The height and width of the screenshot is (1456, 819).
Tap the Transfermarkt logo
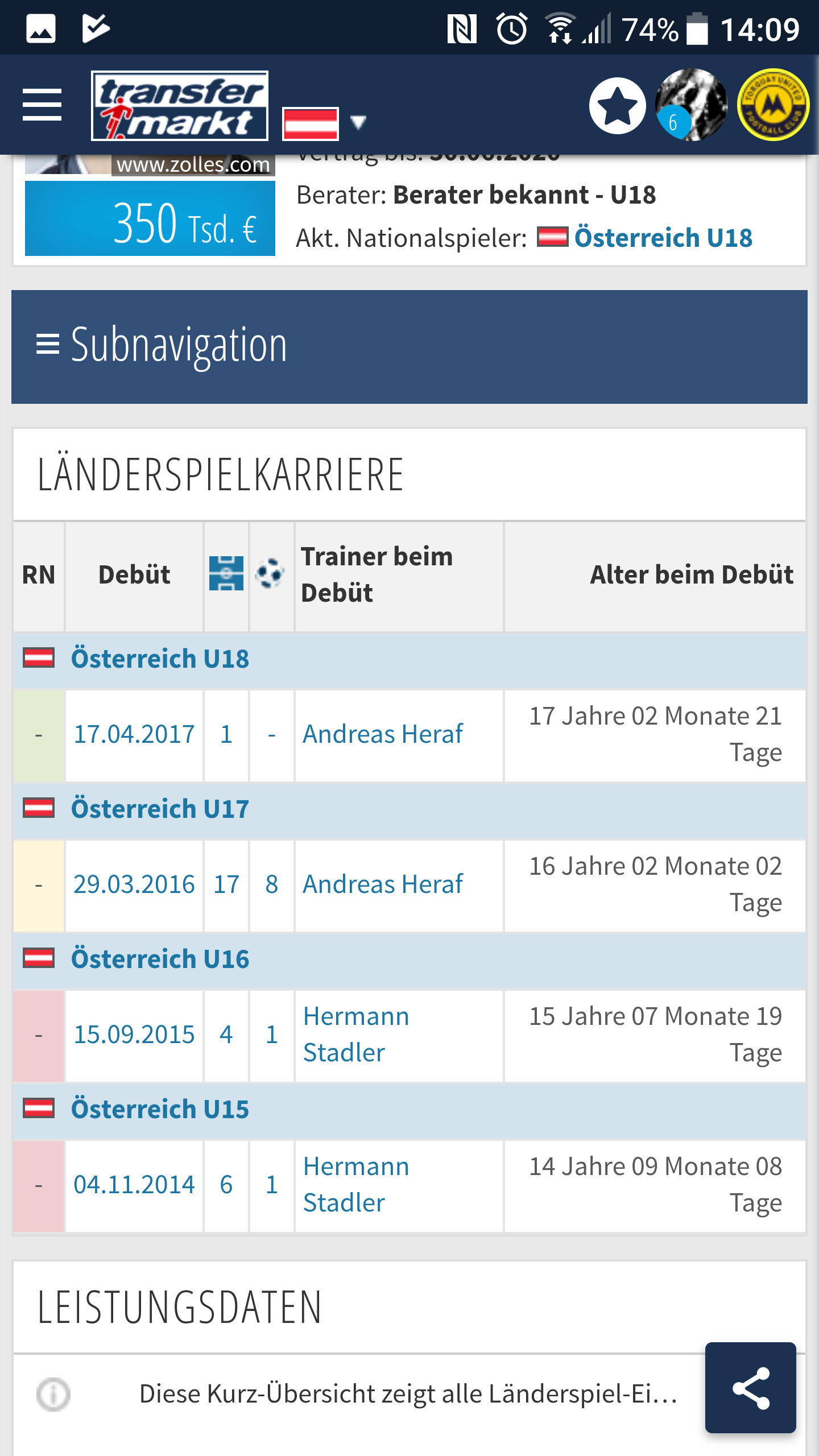point(180,106)
